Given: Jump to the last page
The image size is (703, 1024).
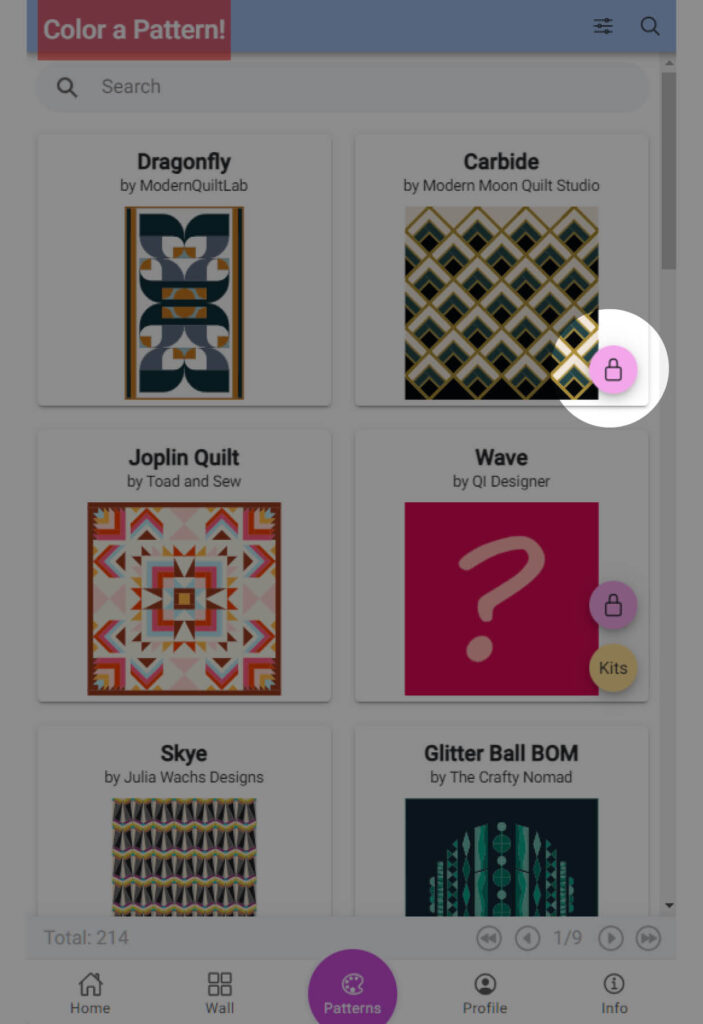Looking at the screenshot, I should click(649, 938).
